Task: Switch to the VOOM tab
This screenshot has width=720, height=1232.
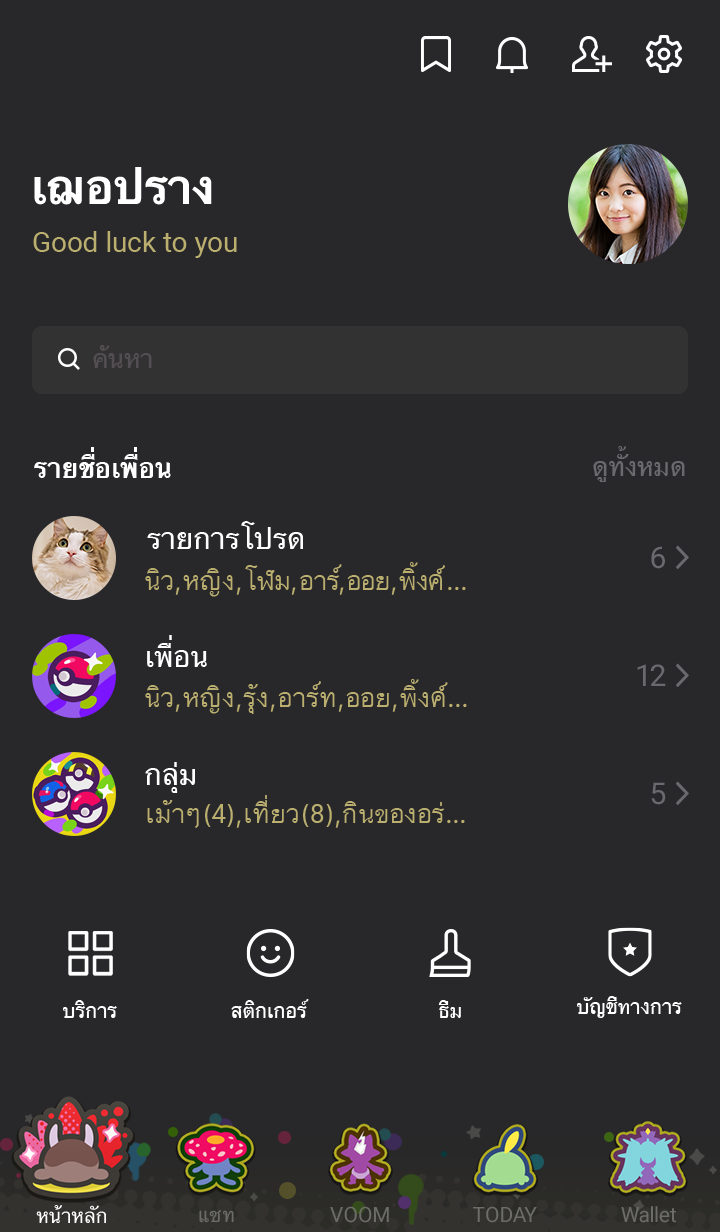Action: [x=360, y=1166]
